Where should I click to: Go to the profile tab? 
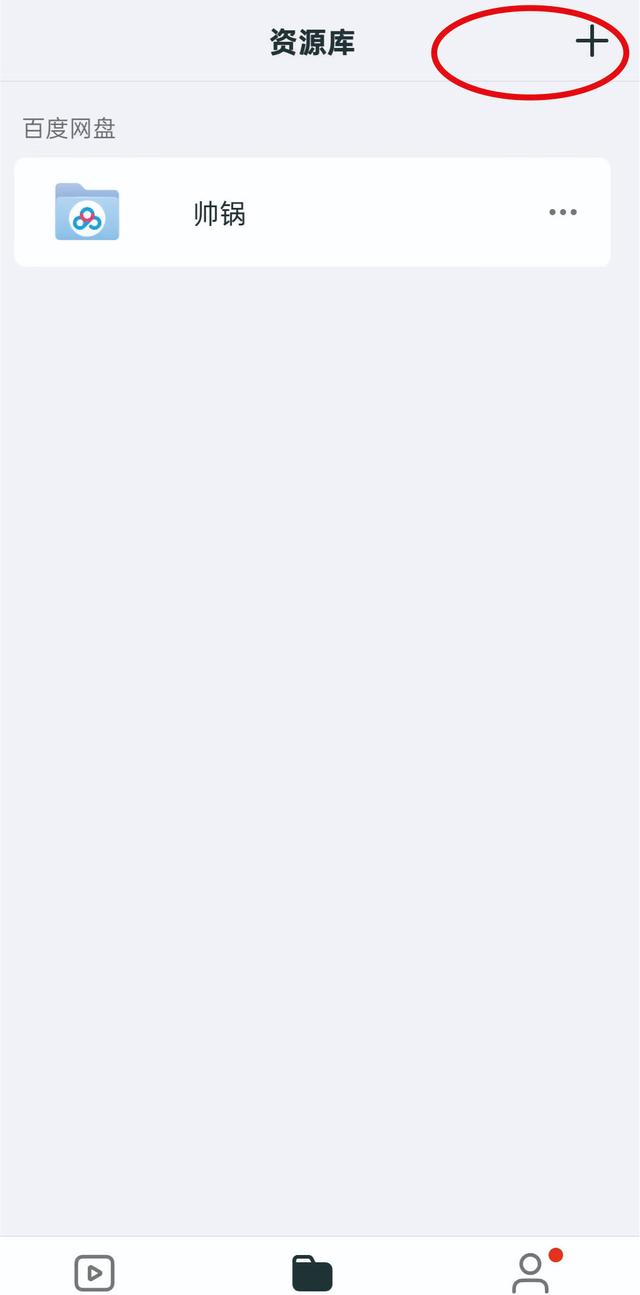tap(531, 1273)
